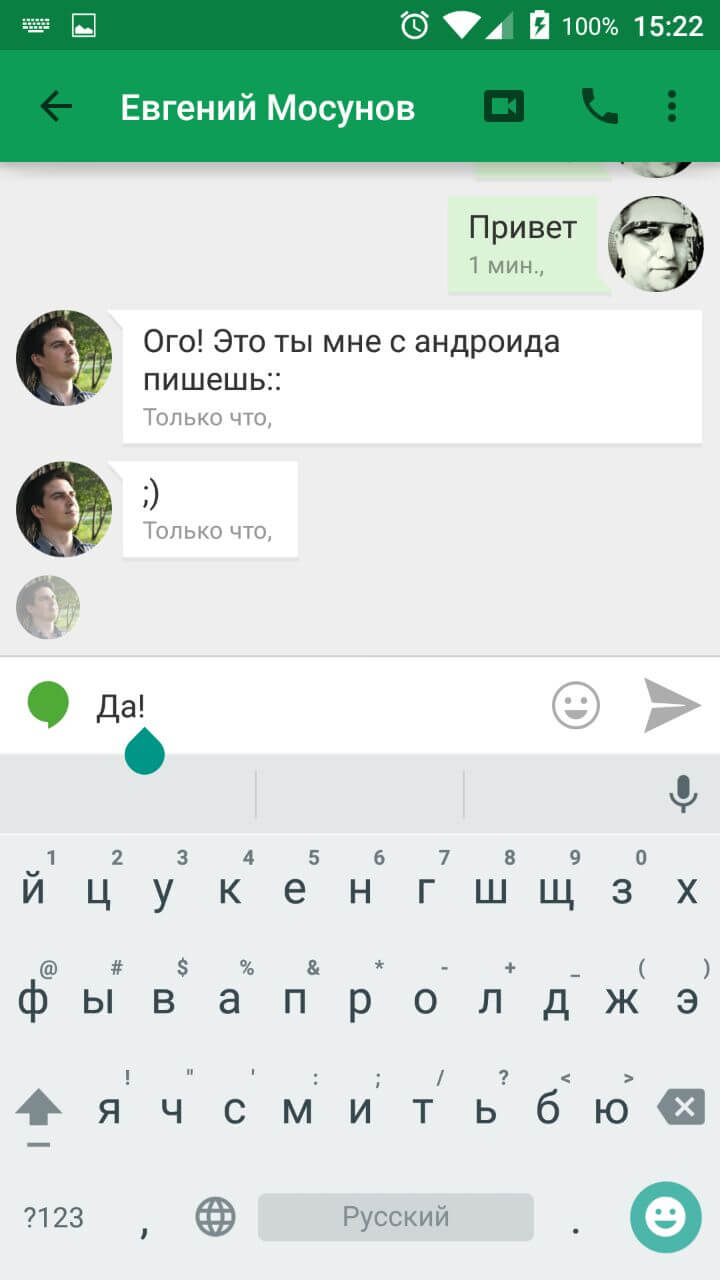
Task: Open keyboard emoji with the round smiley key
Action: click(x=666, y=1217)
